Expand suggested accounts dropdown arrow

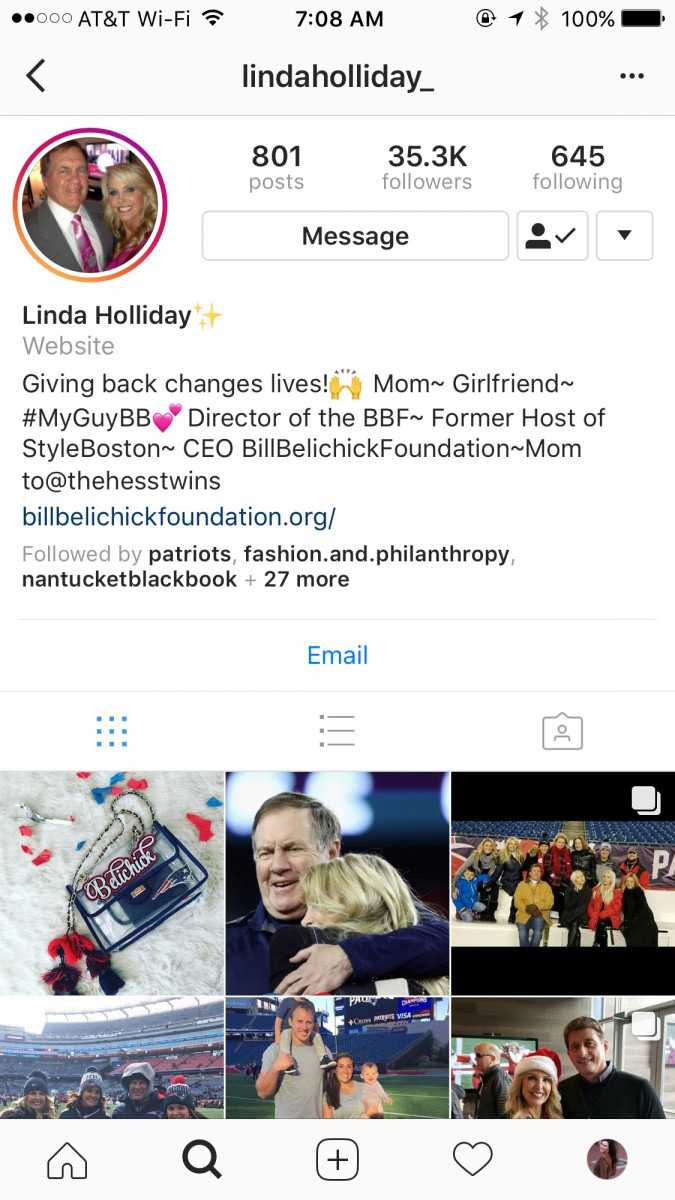click(x=624, y=236)
